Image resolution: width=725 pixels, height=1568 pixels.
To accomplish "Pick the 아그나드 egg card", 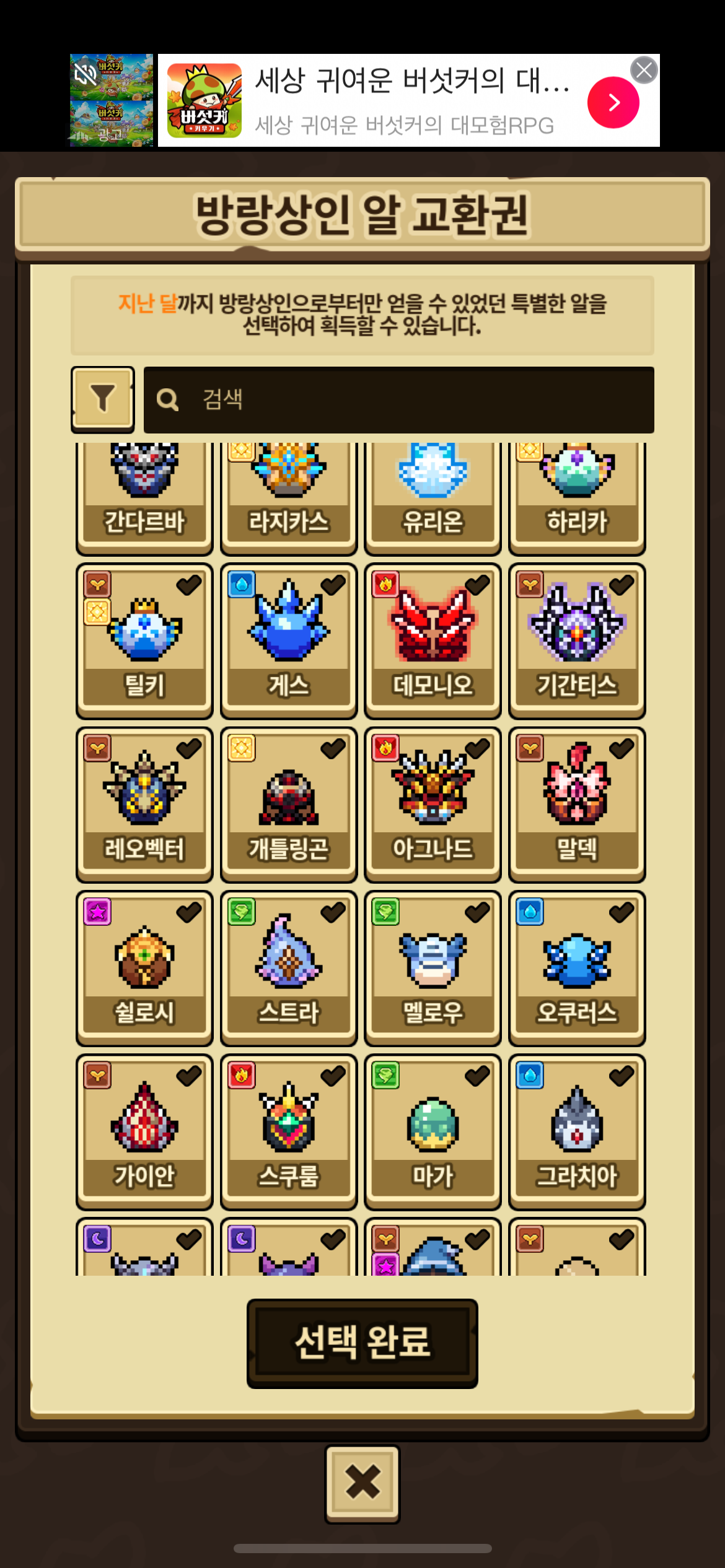I will [x=433, y=804].
